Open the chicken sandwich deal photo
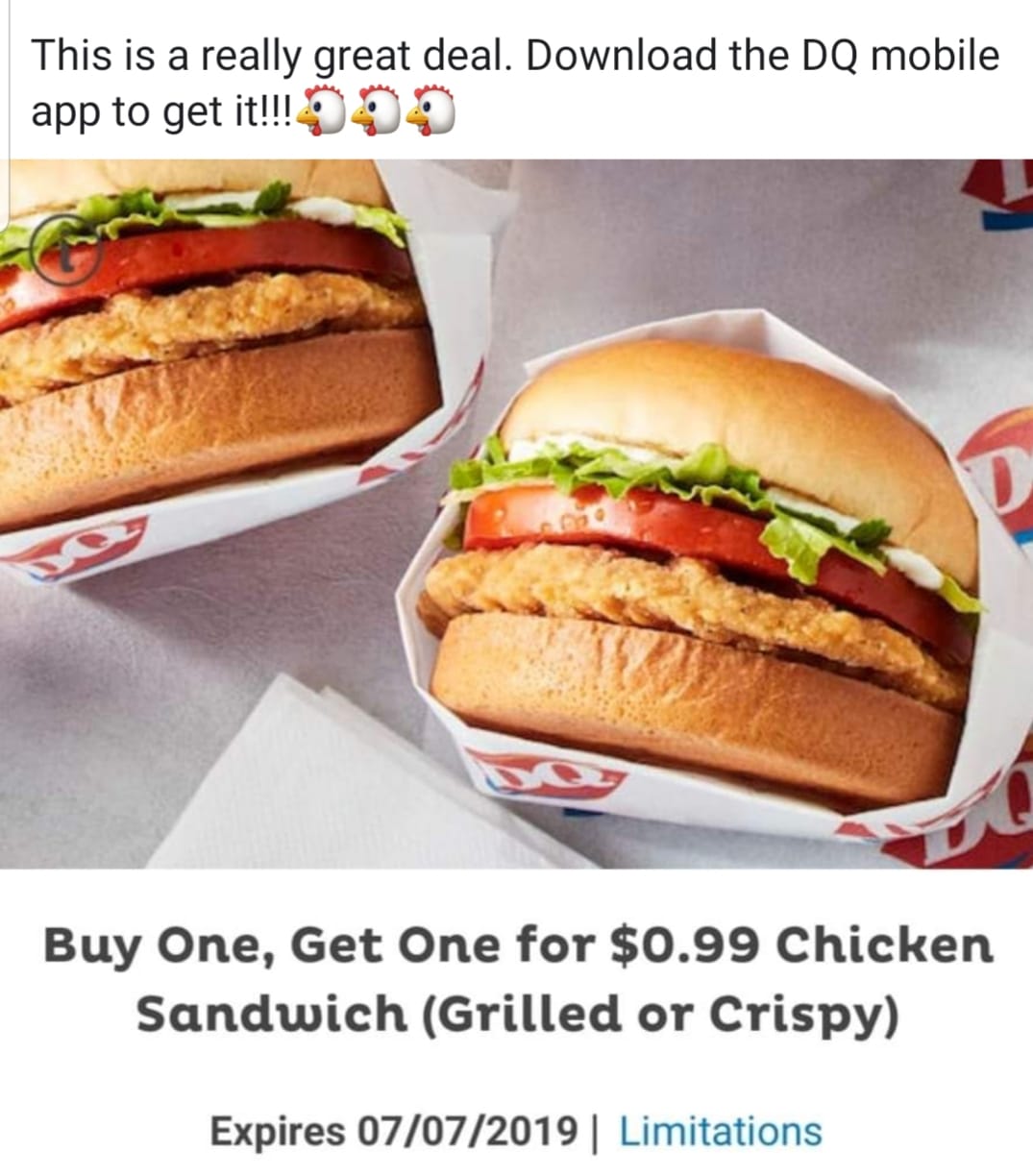Viewport: 1033px width, 1176px height. (x=516, y=514)
